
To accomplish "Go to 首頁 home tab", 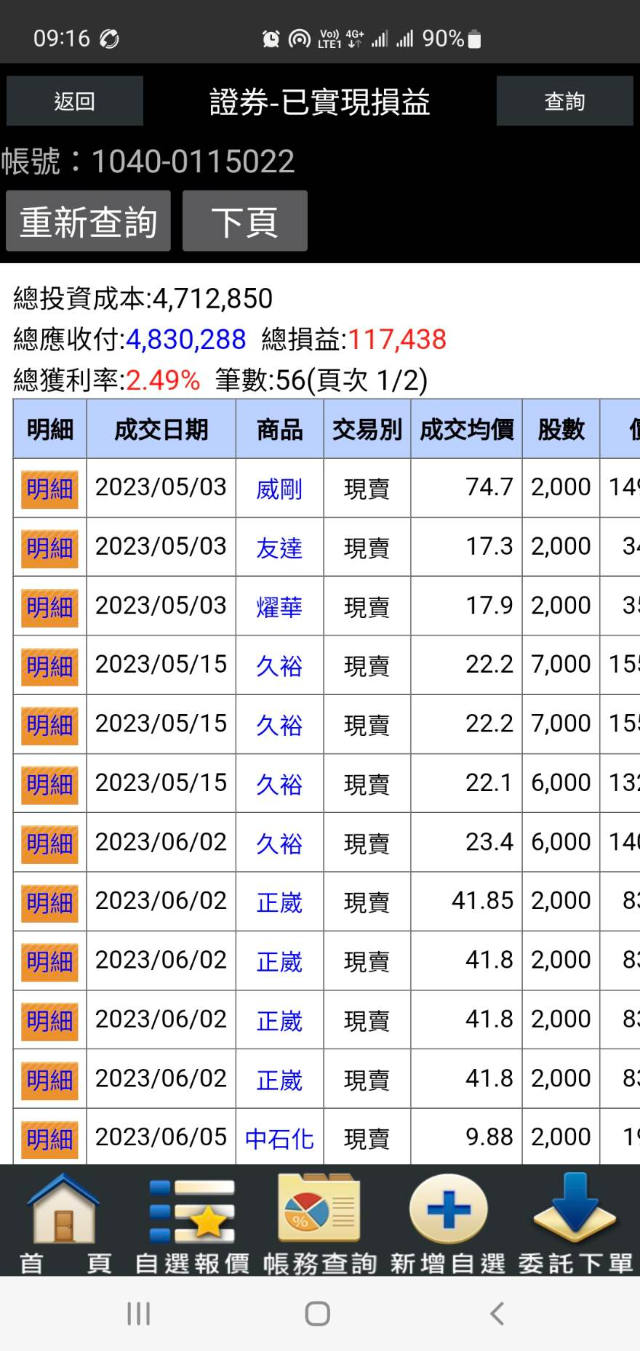I will pyautogui.click(x=65, y=1223).
